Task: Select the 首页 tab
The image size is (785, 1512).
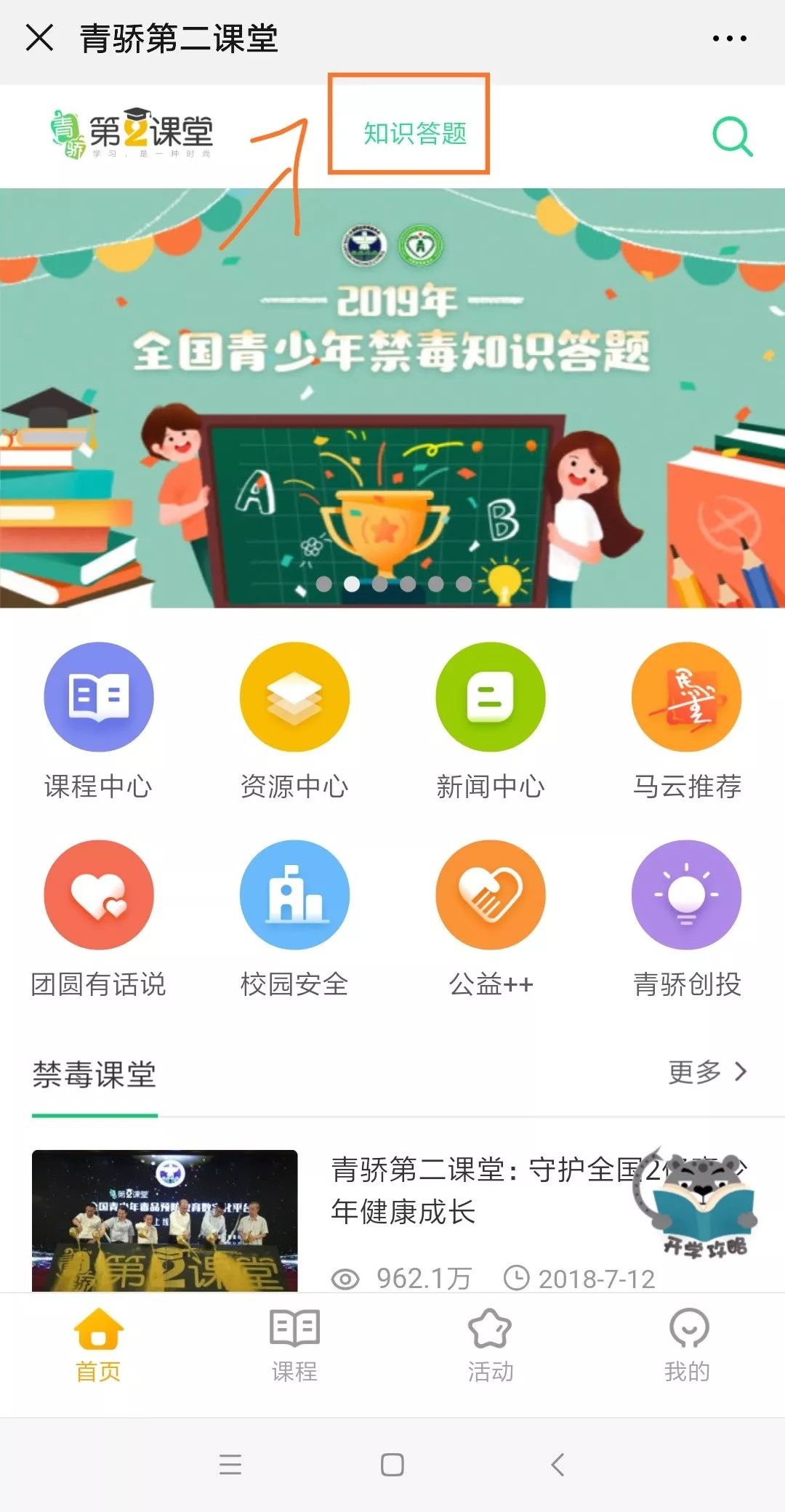Action: tap(98, 1348)
